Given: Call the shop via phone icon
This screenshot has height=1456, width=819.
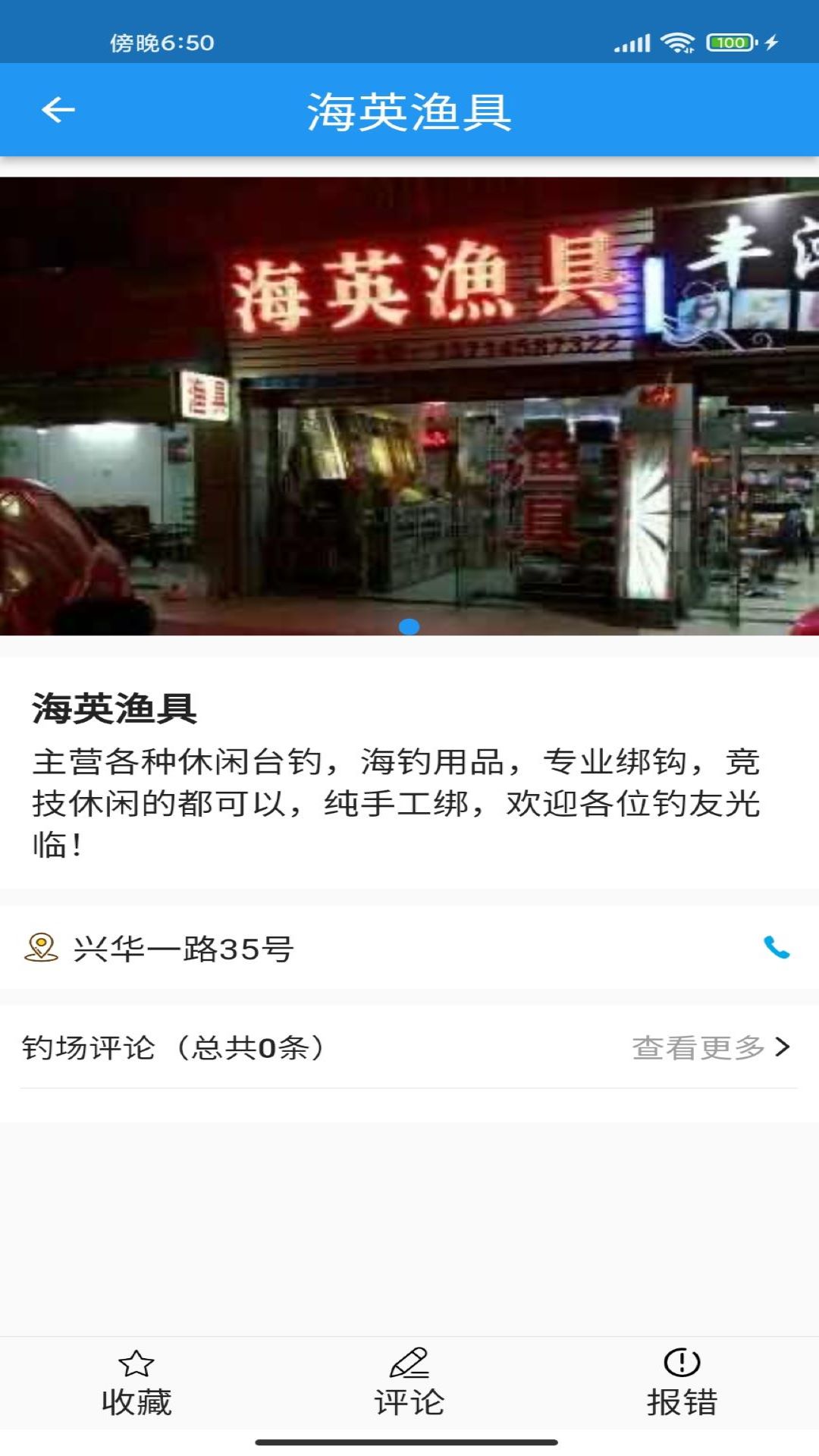Looking at the screenshot, I should point(776,948).
